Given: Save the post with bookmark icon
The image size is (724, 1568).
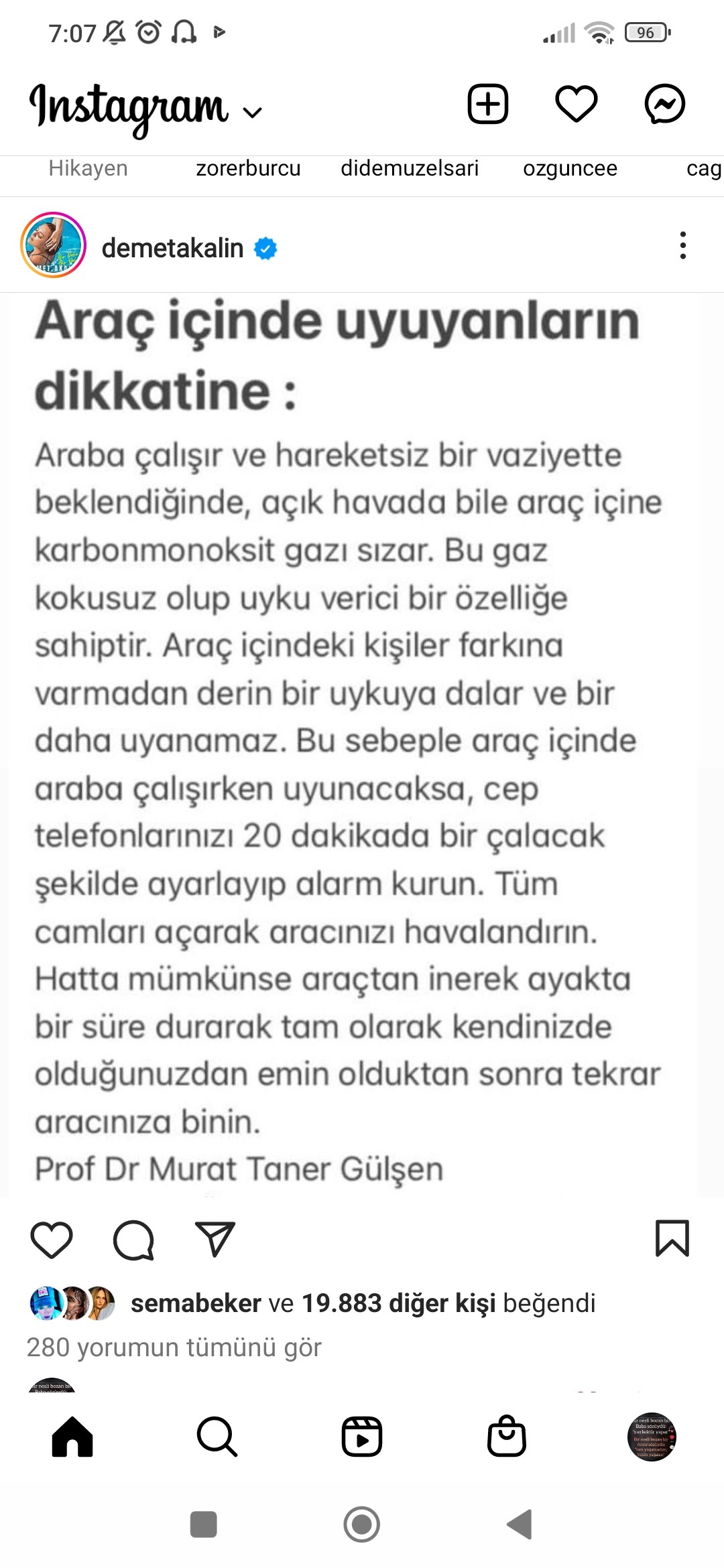Looking at the screenshot, I should 672,1238.
